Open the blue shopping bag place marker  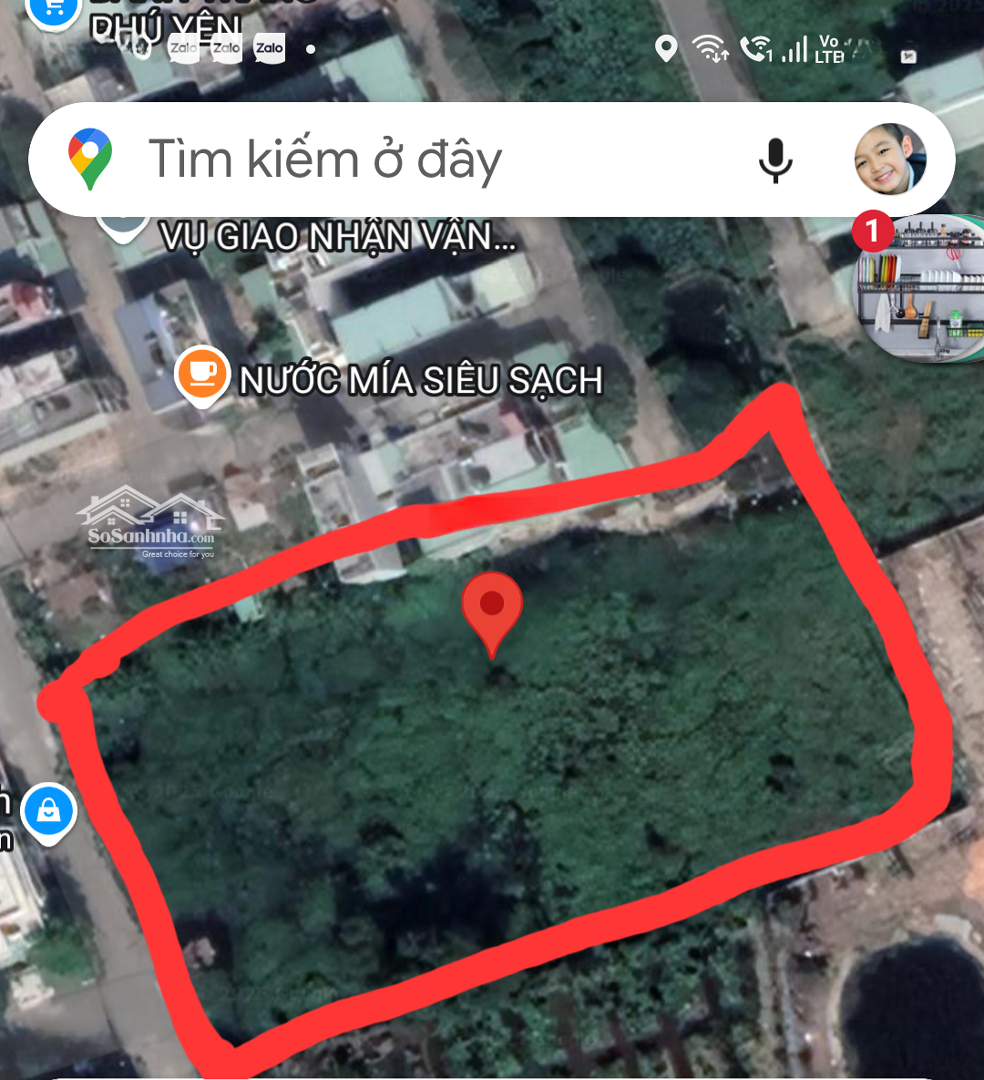48,811
